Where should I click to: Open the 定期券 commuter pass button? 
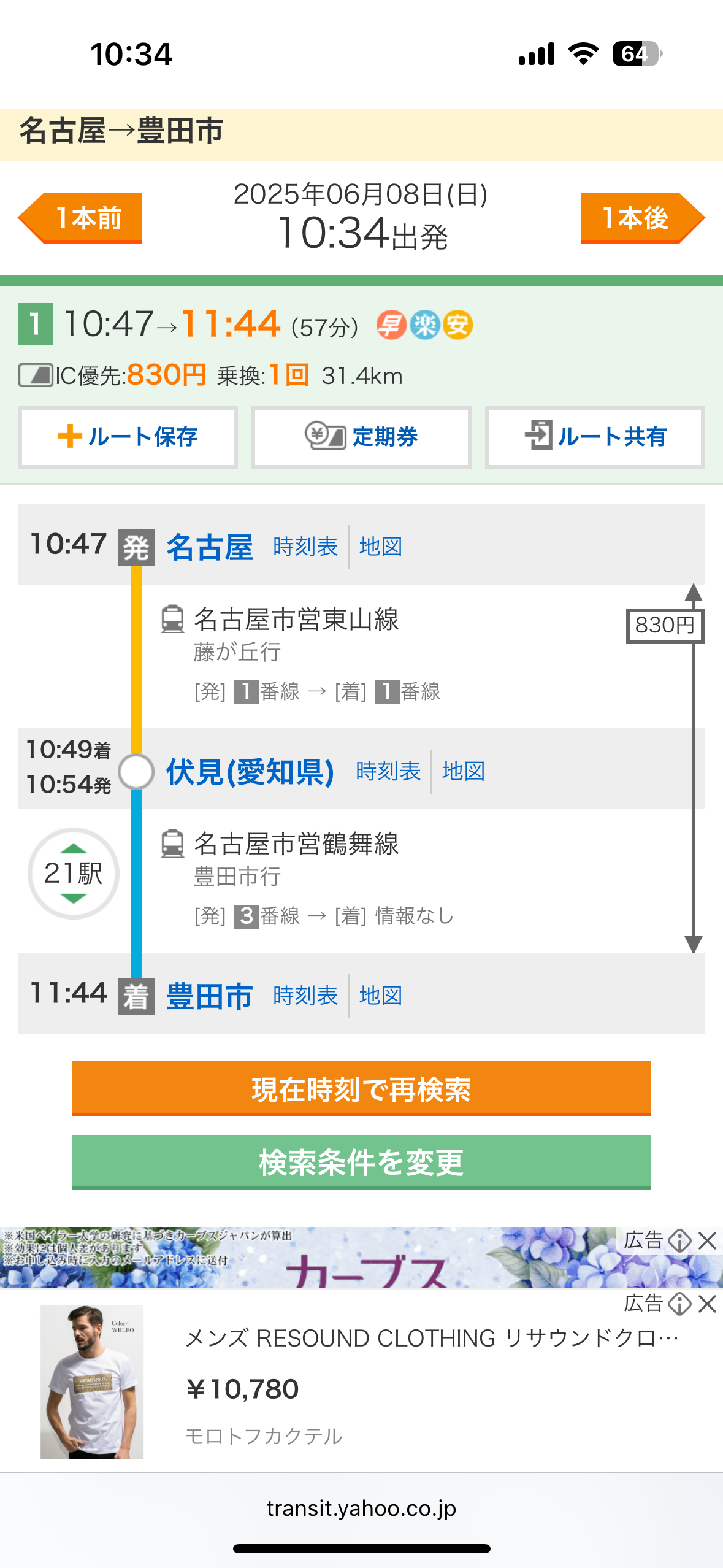click(x=361, y=437)
